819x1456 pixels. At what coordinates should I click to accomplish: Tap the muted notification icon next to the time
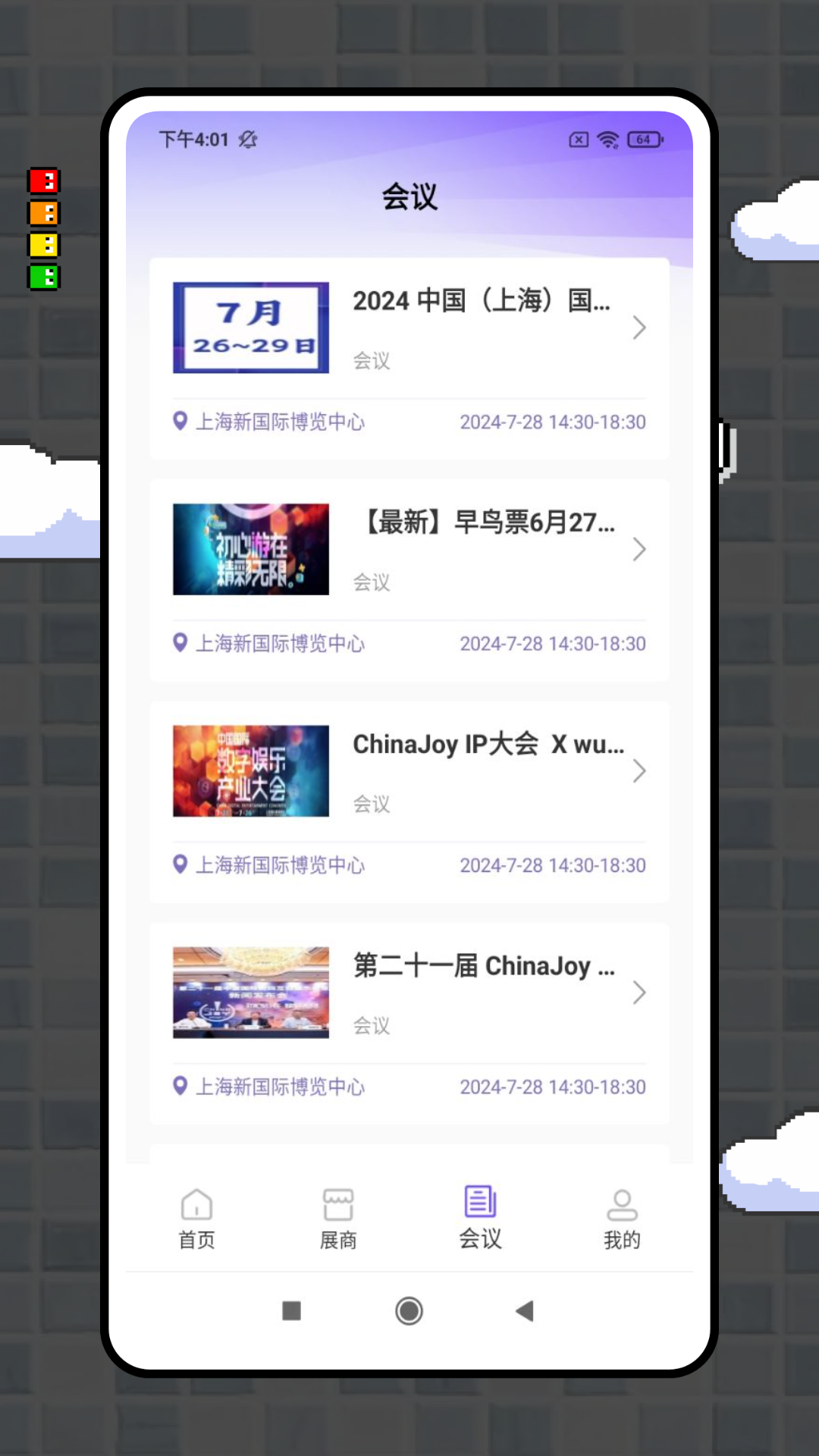click(x=246, y=140)
